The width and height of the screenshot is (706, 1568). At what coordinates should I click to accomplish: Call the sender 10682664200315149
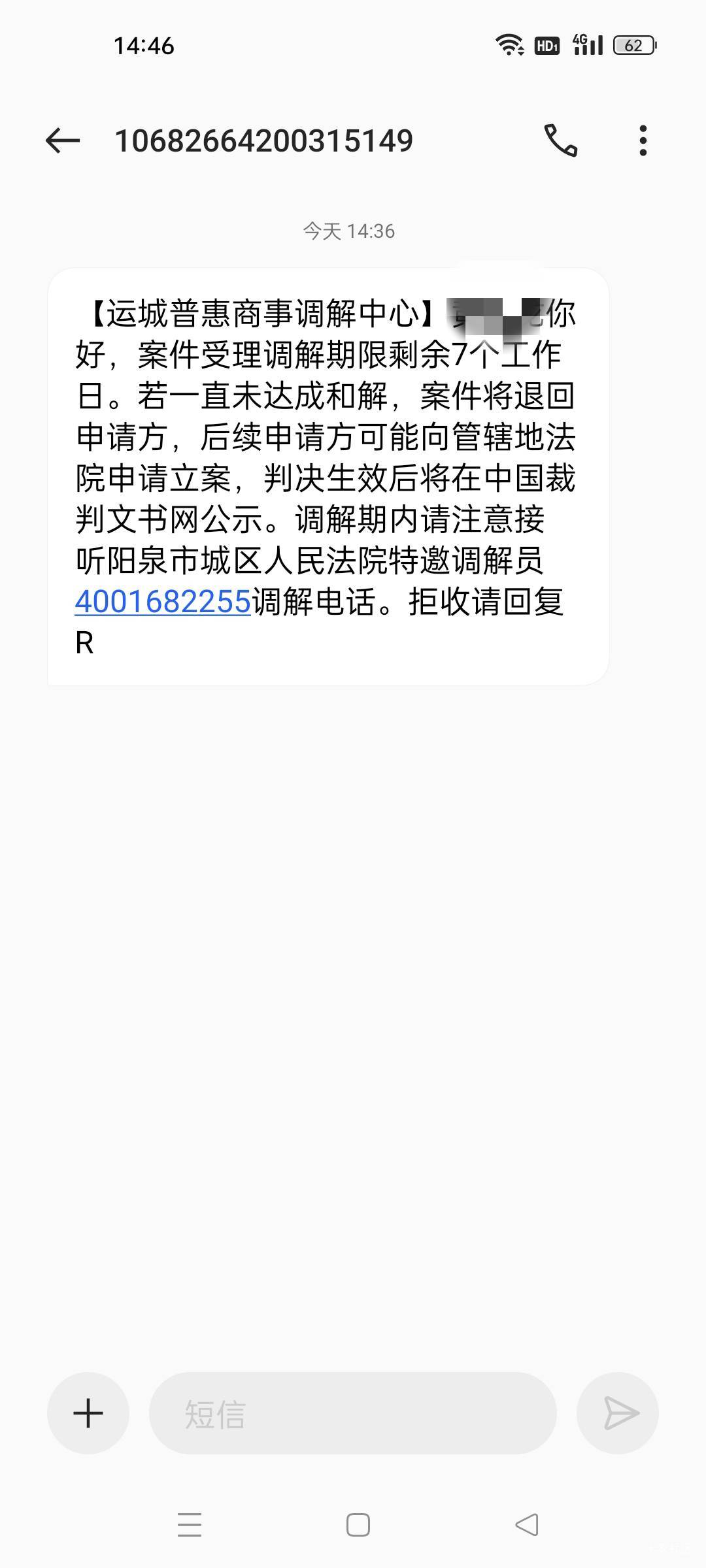[560, 140]
